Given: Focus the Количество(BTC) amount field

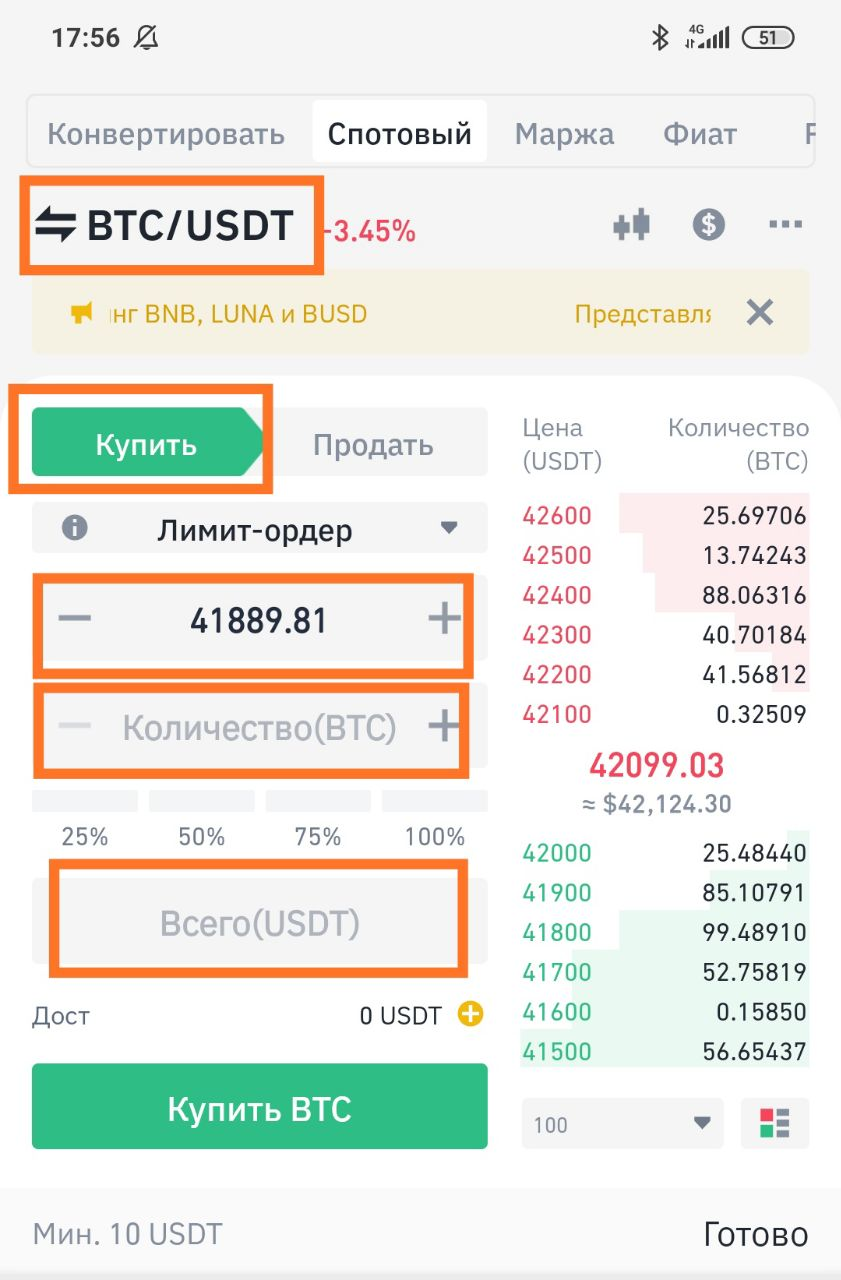Looking at the screenshot, I should pos(259,728).
